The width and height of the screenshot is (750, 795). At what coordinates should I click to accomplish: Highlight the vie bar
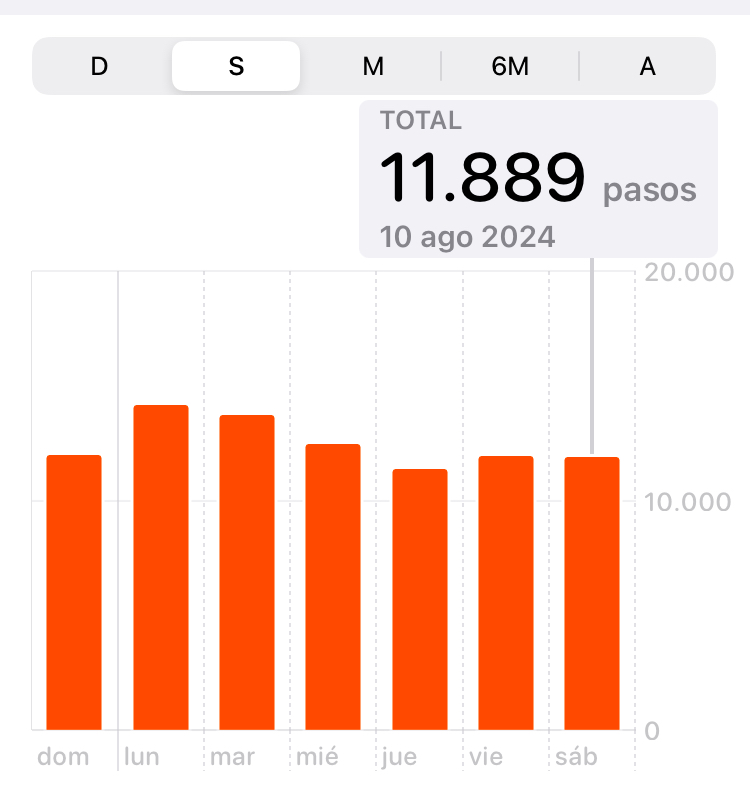[x=506, y=593]
